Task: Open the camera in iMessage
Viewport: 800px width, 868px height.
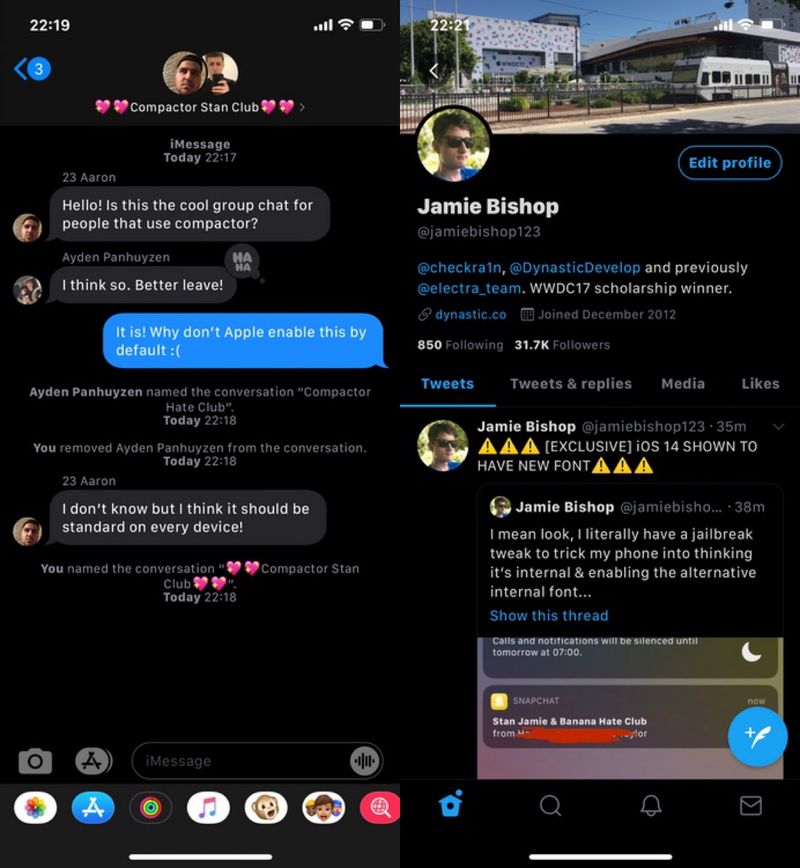Action: click(35, 761)
